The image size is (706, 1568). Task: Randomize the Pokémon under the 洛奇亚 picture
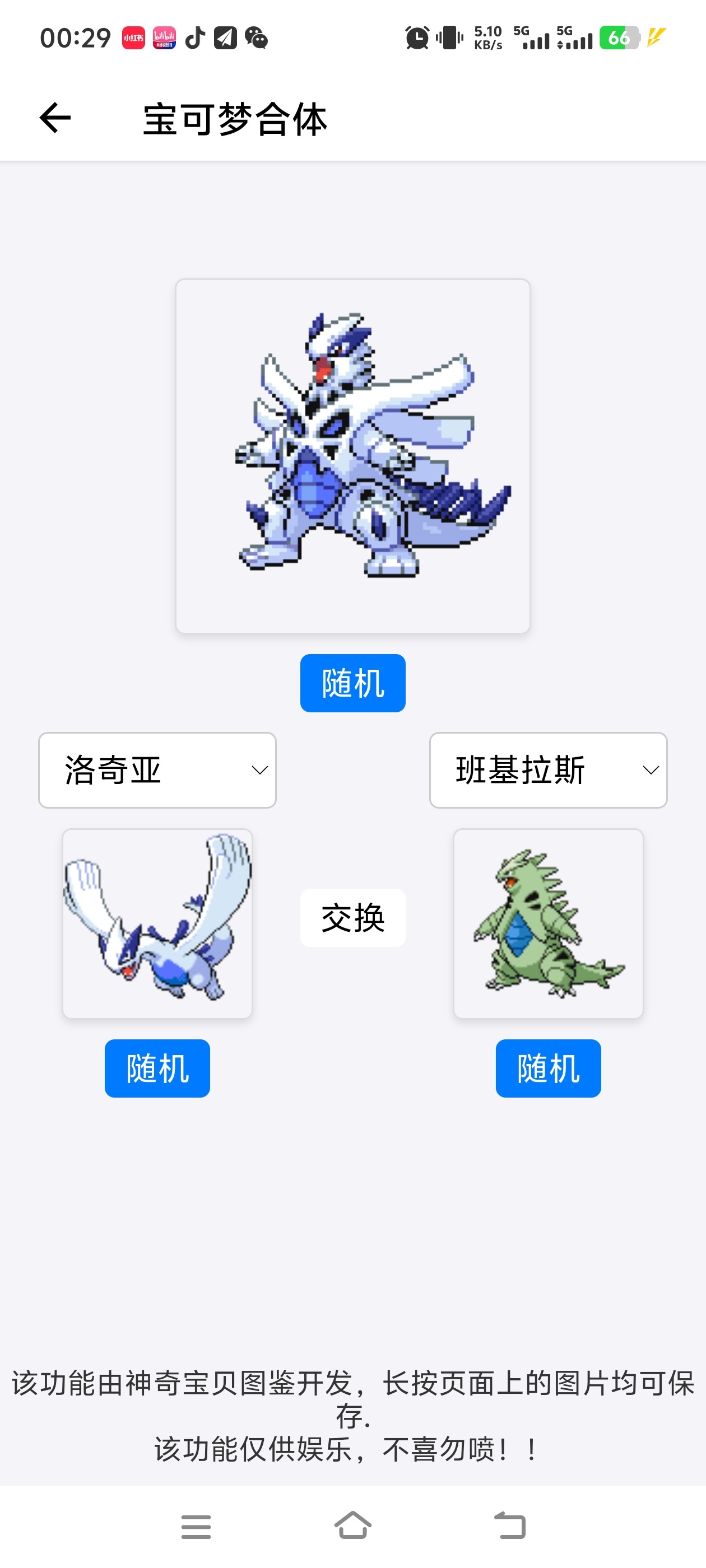(x=157, y=1068)
